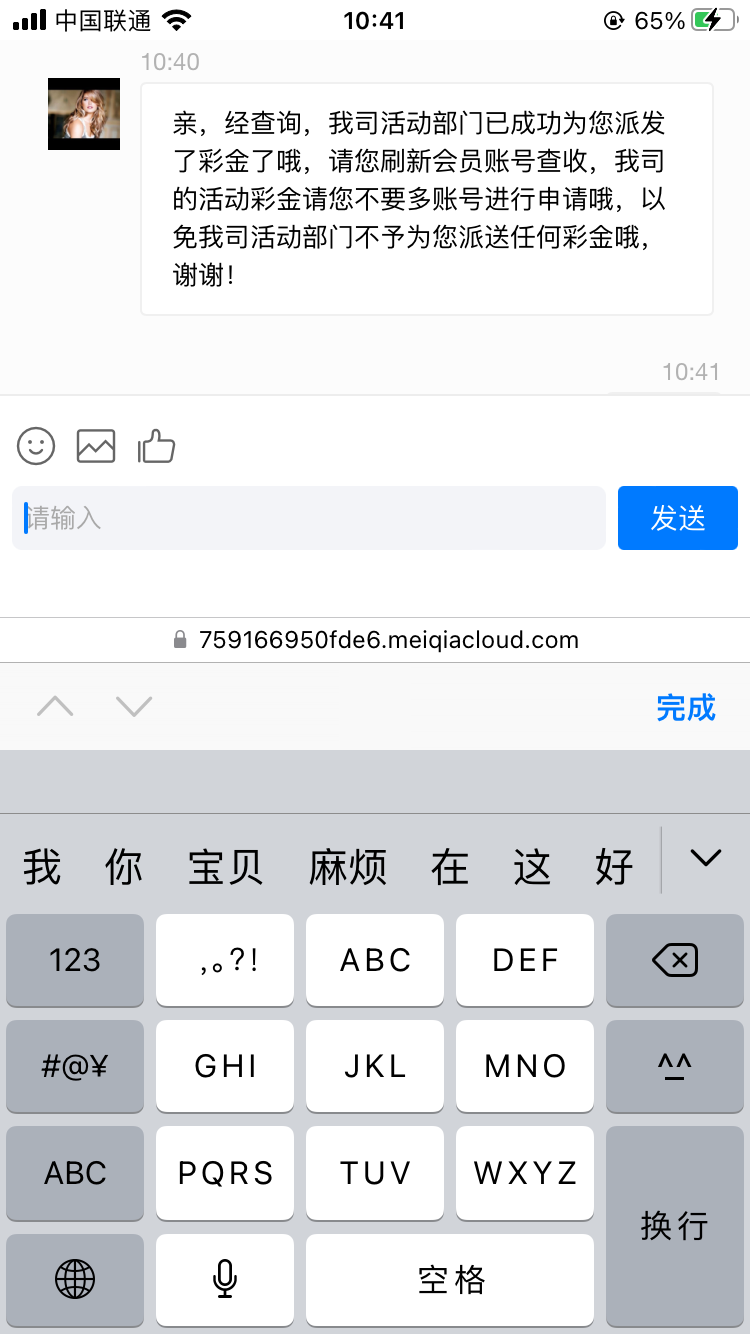The height and width of the screenshot is (1334, 750).
Task: Open the kaomoji ^^ key
Action: coord(674,1066)
